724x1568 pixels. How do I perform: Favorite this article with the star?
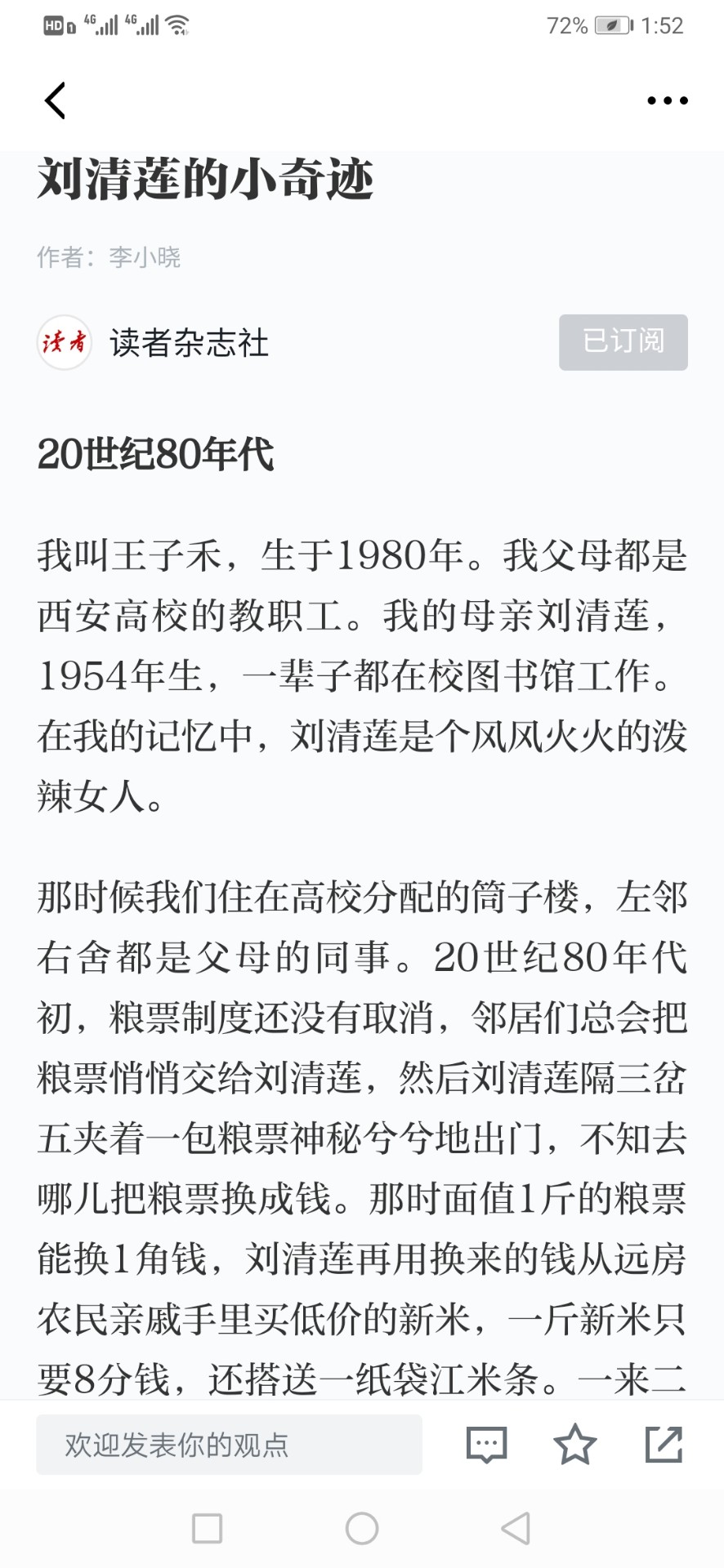(x=575, y=1444)
